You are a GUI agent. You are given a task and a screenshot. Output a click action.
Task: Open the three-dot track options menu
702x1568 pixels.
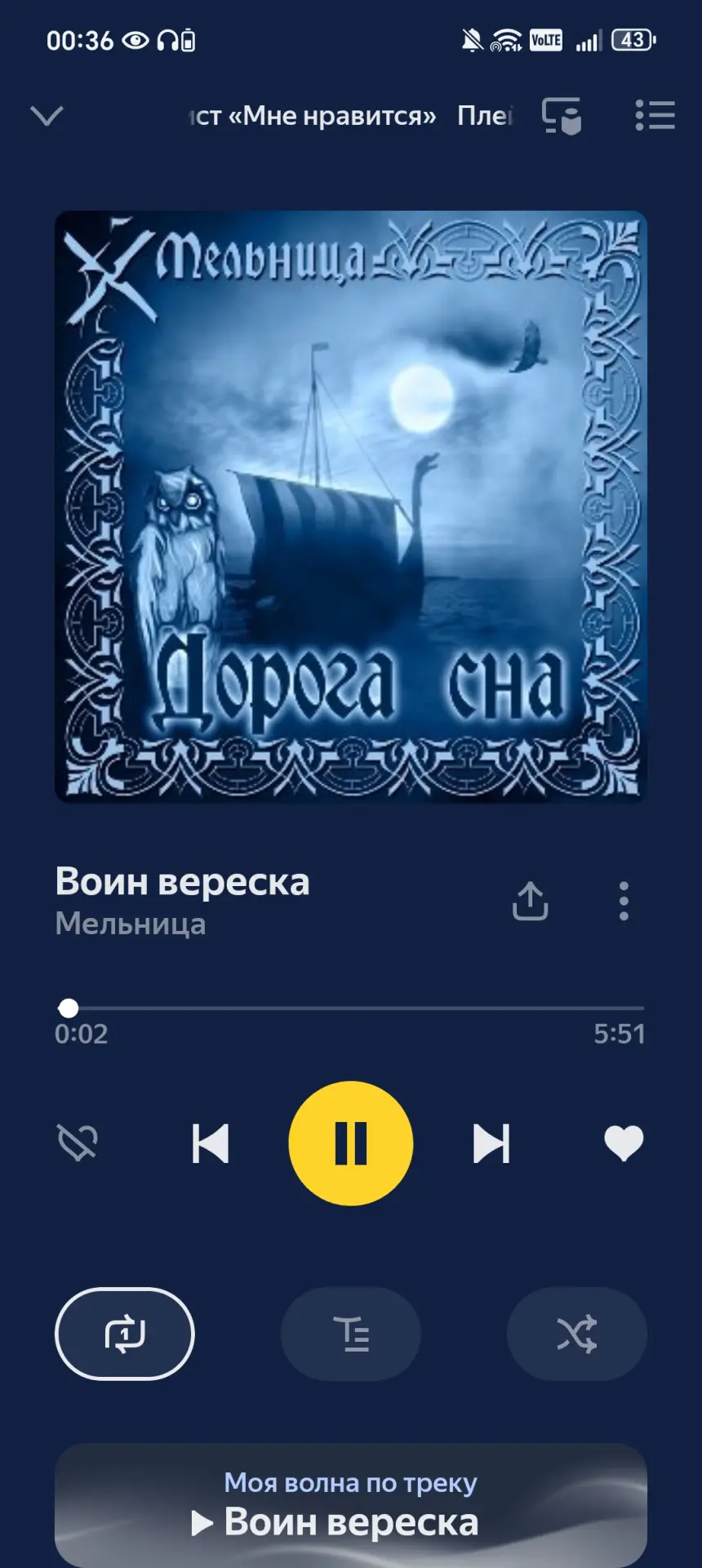(624, 901)
